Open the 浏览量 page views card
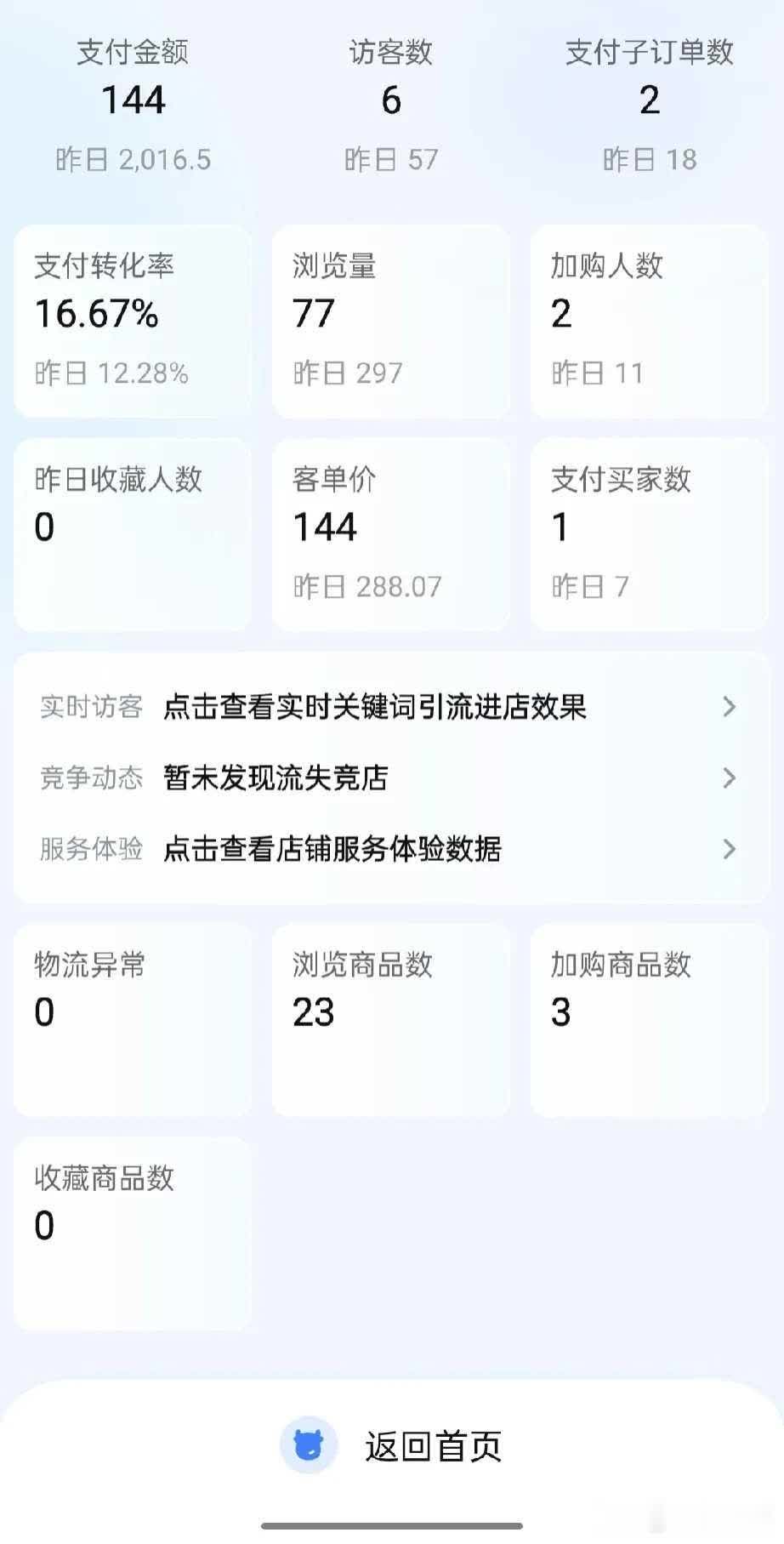This screenshot has height=1544, width=784. (x=390, y=321)
